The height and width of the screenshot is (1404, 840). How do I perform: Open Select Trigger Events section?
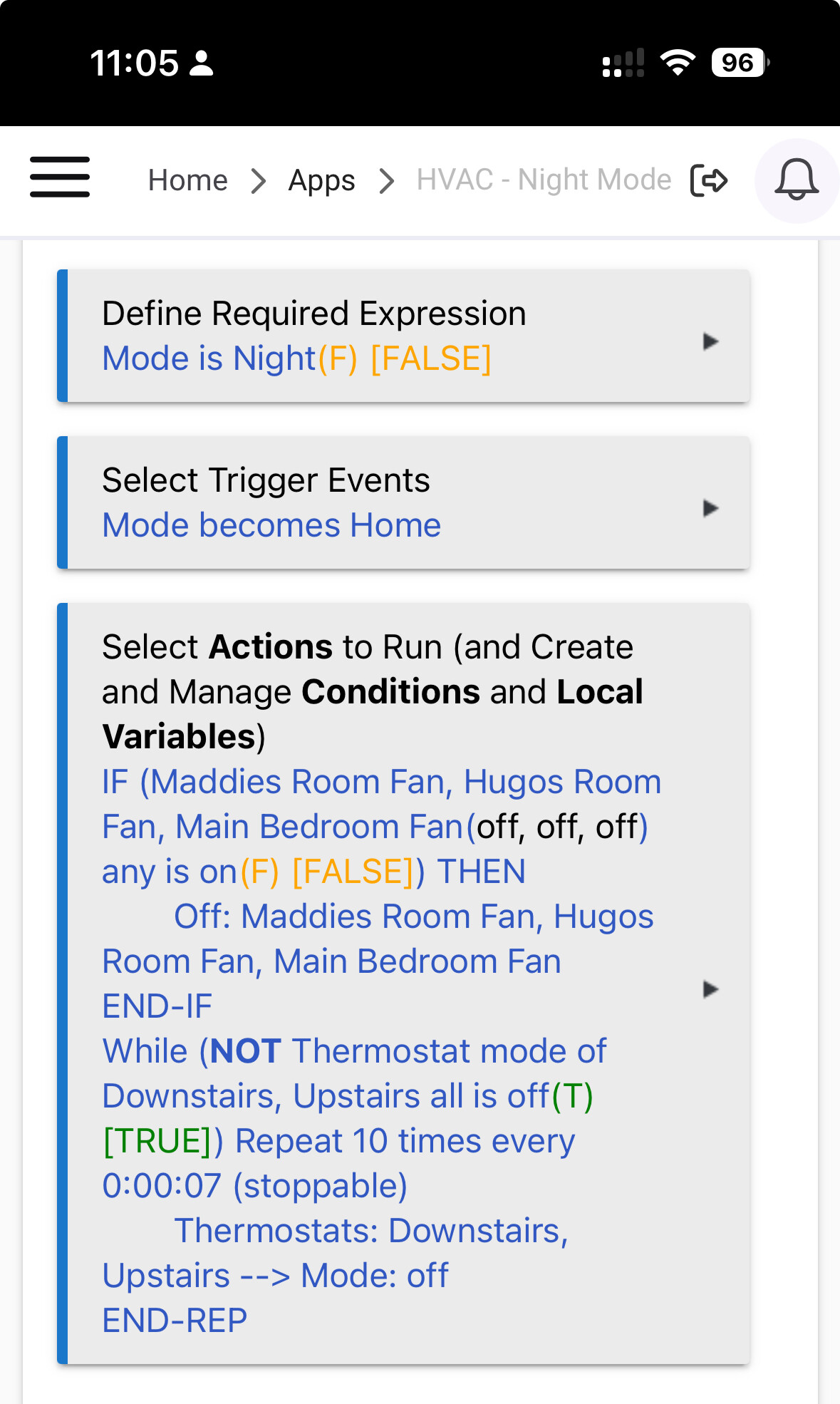(x=403, y=502)
